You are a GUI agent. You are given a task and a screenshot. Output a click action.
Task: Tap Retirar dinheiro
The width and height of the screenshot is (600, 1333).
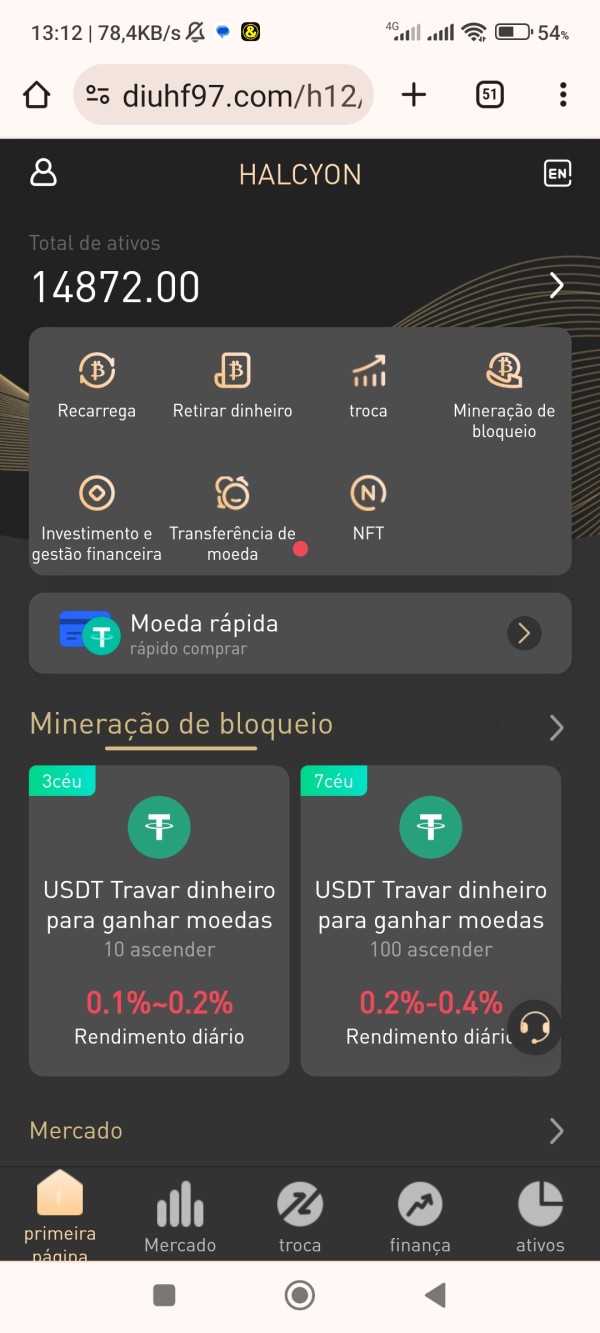click(x=233, y=385)
